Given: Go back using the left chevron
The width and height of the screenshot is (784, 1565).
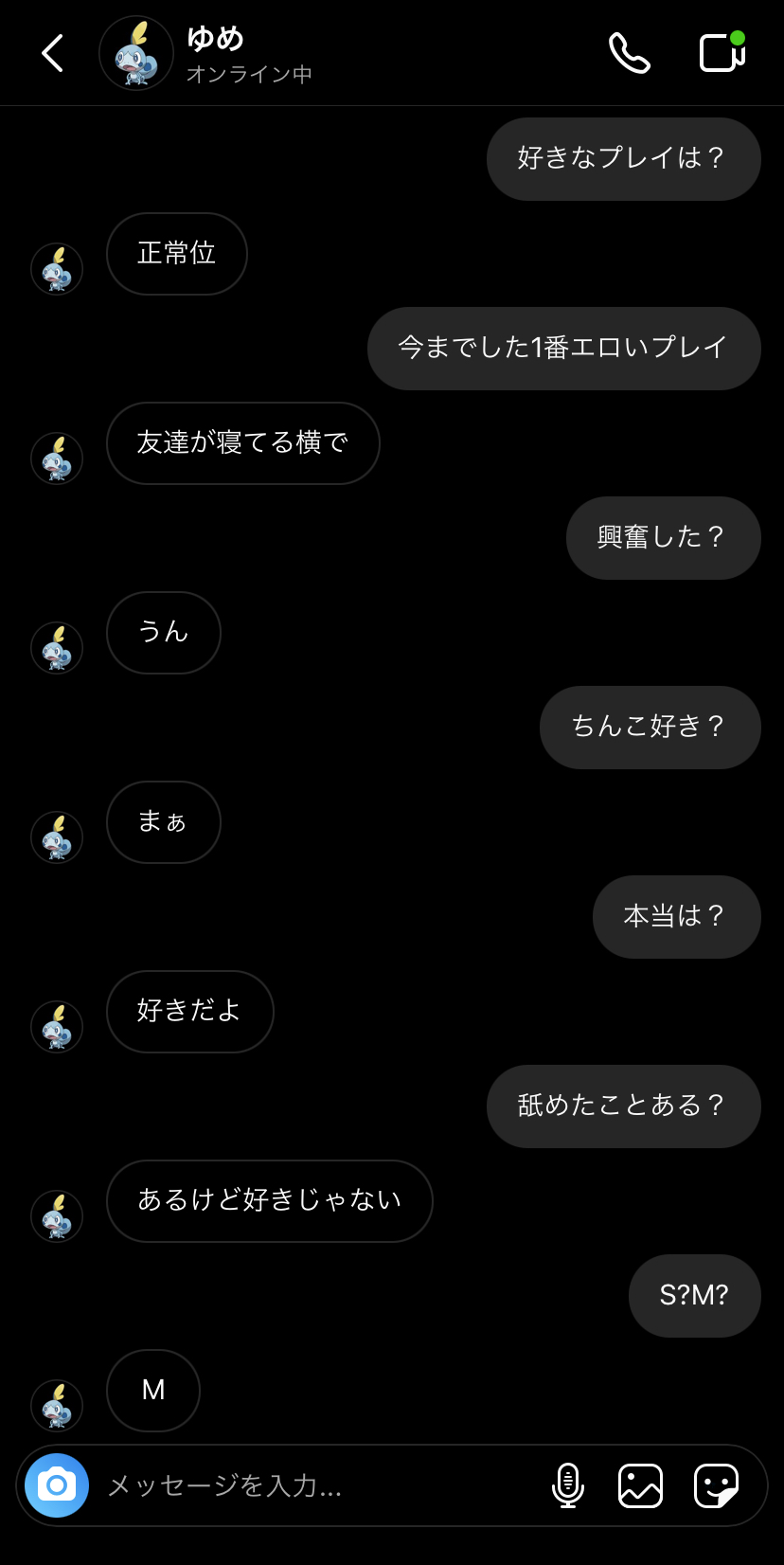Looking at the screenshot, I should click(52, 53).
